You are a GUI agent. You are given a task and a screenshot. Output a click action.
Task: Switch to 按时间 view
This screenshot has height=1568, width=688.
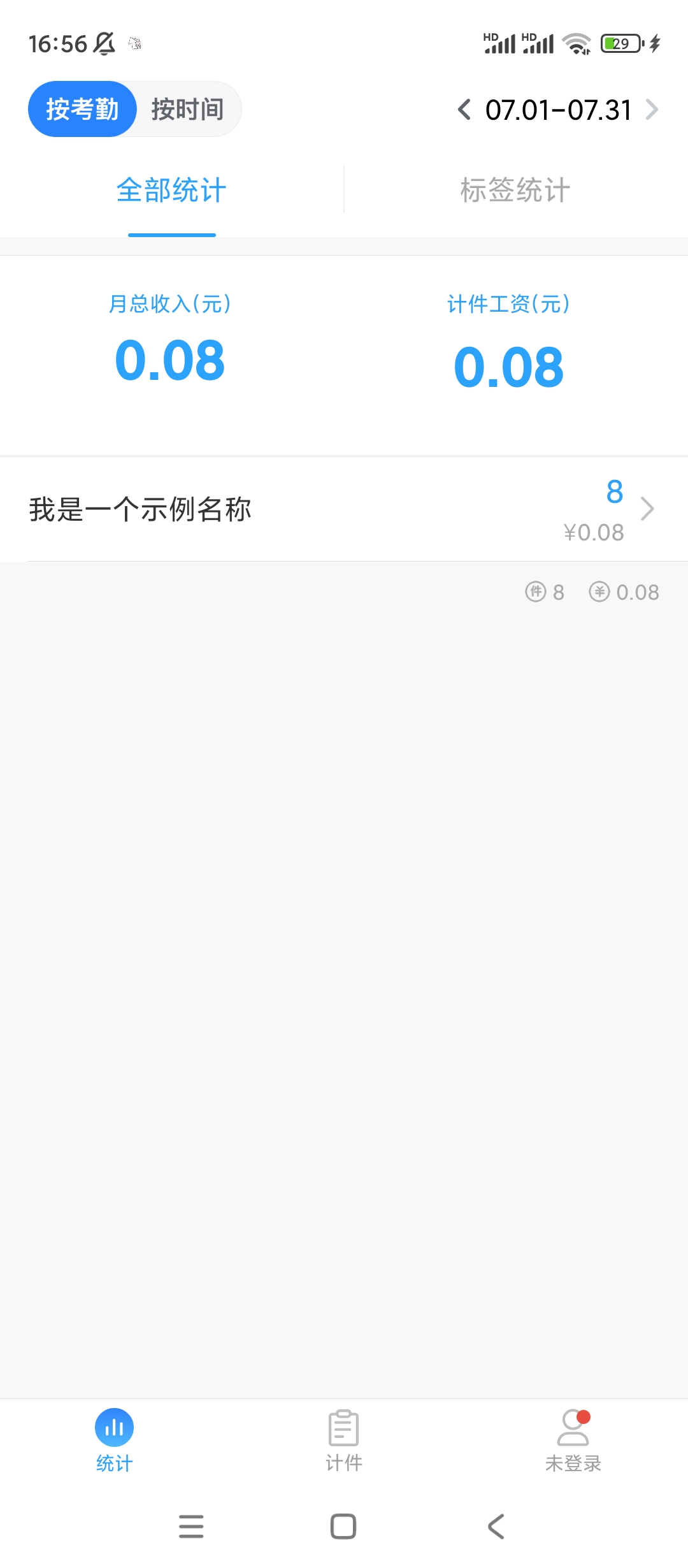pos(187,109)
